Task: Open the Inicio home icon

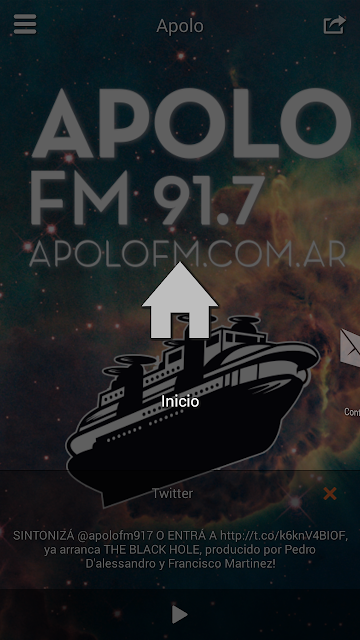Action: click(x=180, y=301)
